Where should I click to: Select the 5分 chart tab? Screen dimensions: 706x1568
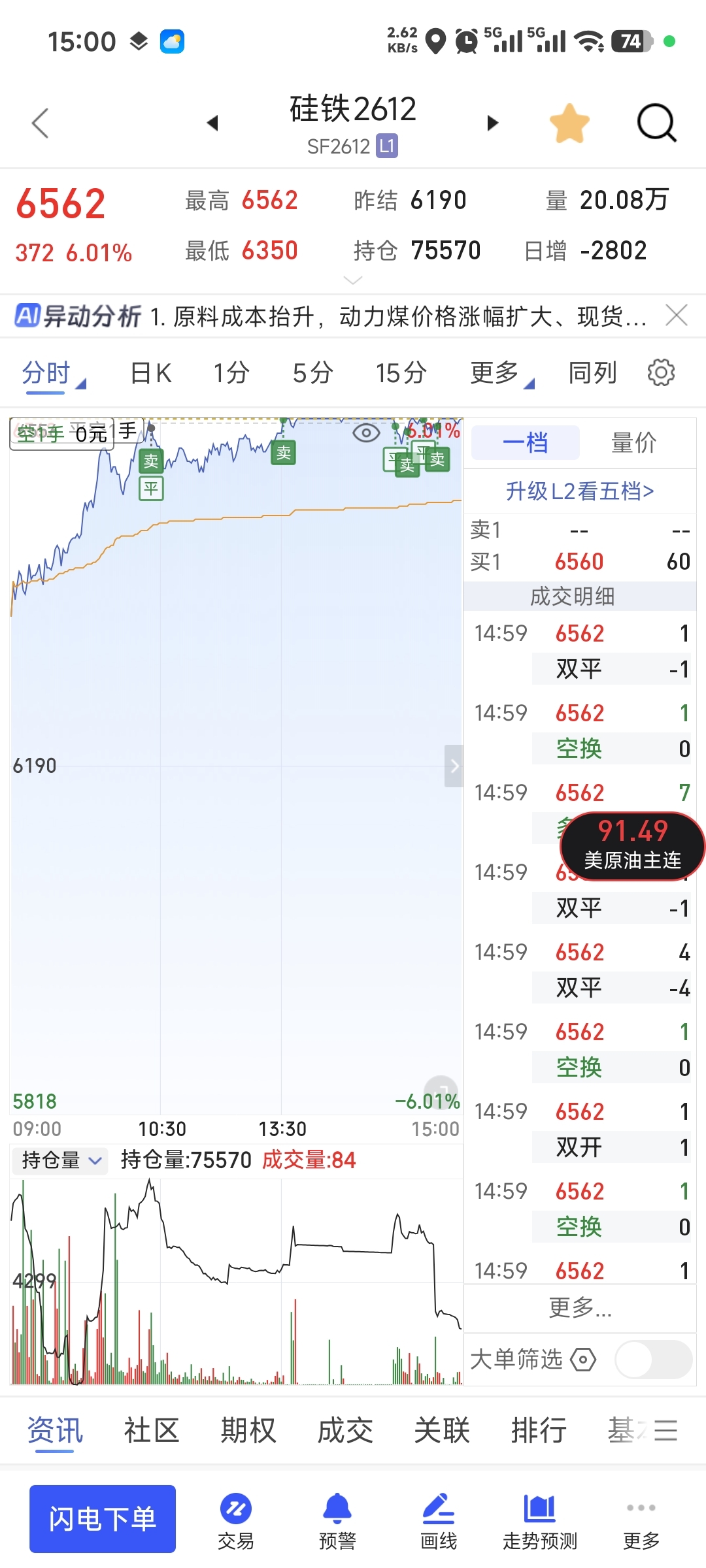[x=313, y=373]
